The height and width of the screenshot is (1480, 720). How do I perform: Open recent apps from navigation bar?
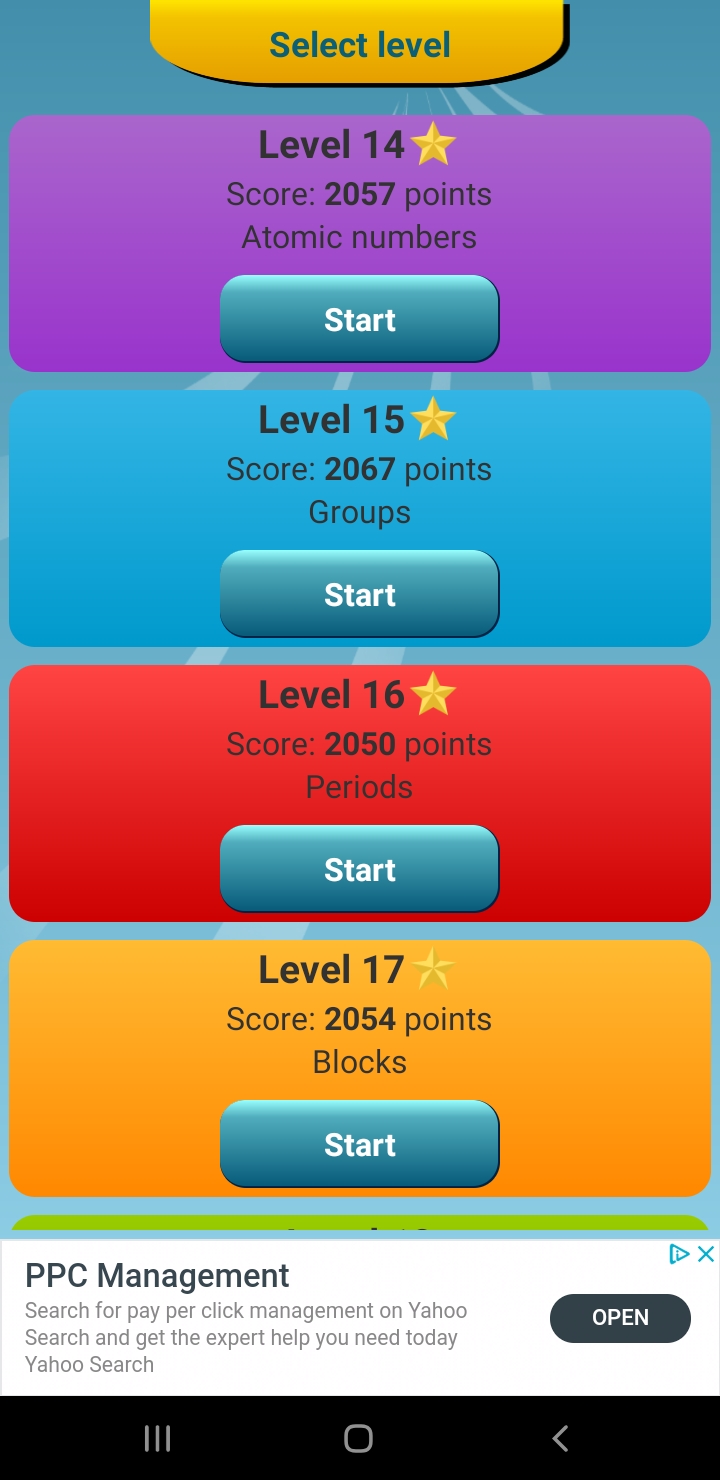[158, 1438]
